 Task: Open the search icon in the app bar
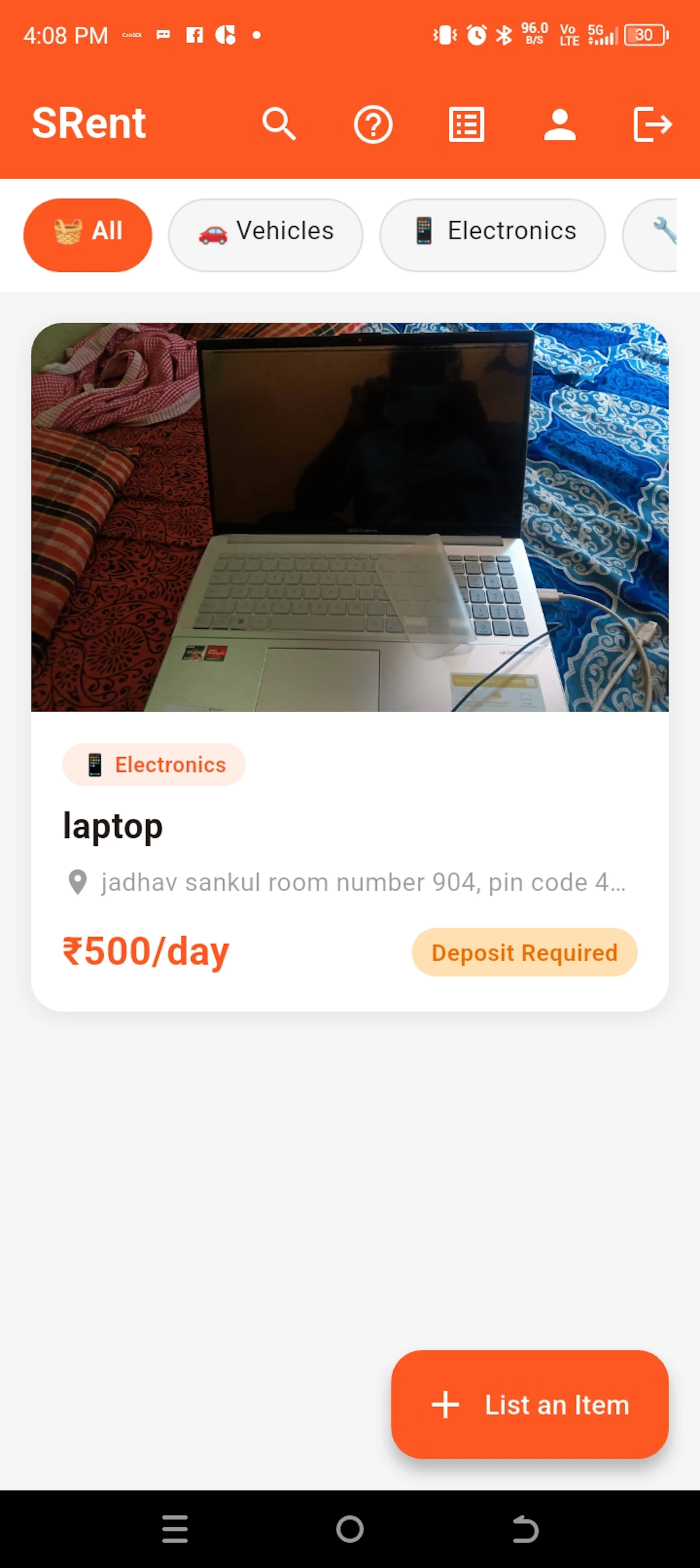[279, 125]
